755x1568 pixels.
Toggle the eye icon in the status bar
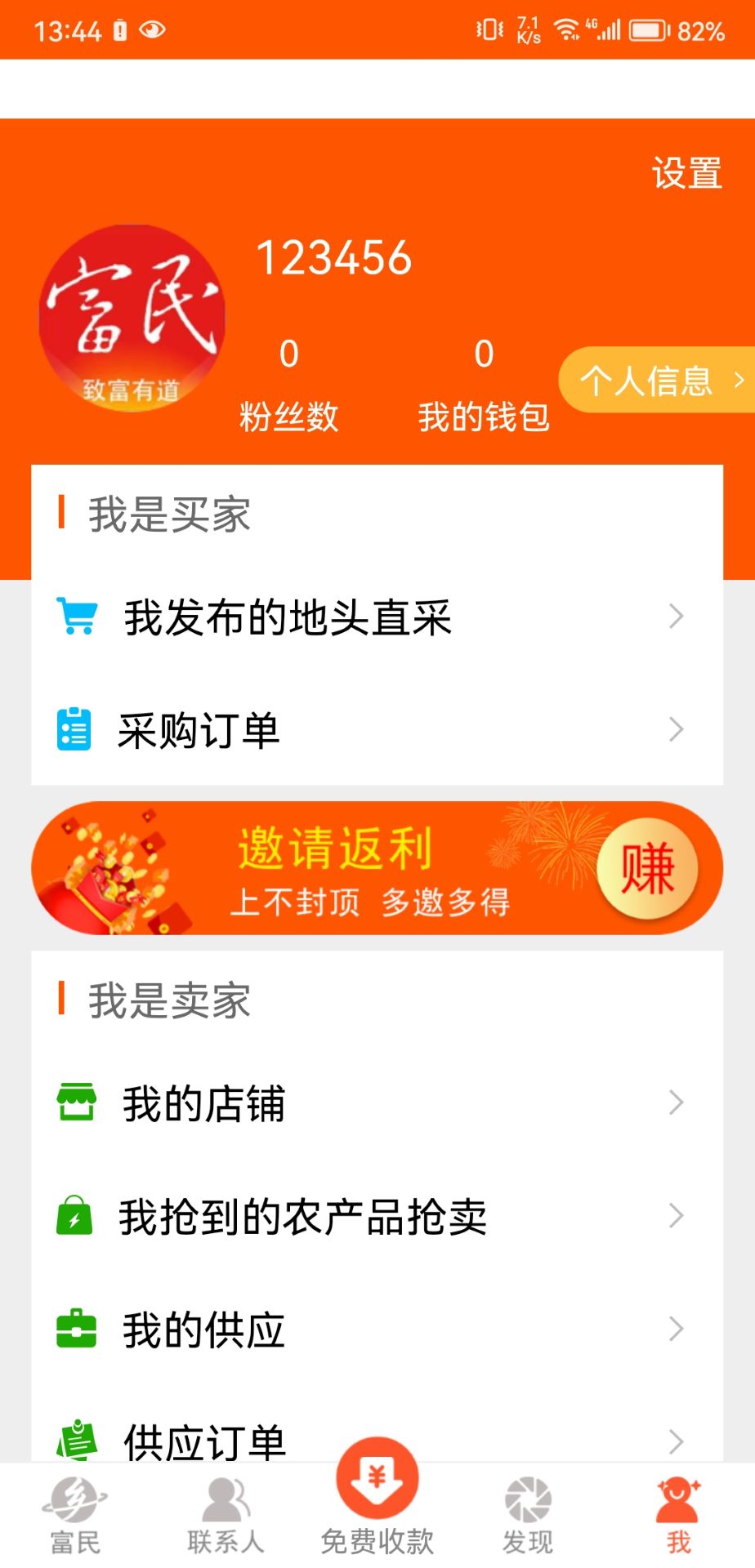(151, 29)
